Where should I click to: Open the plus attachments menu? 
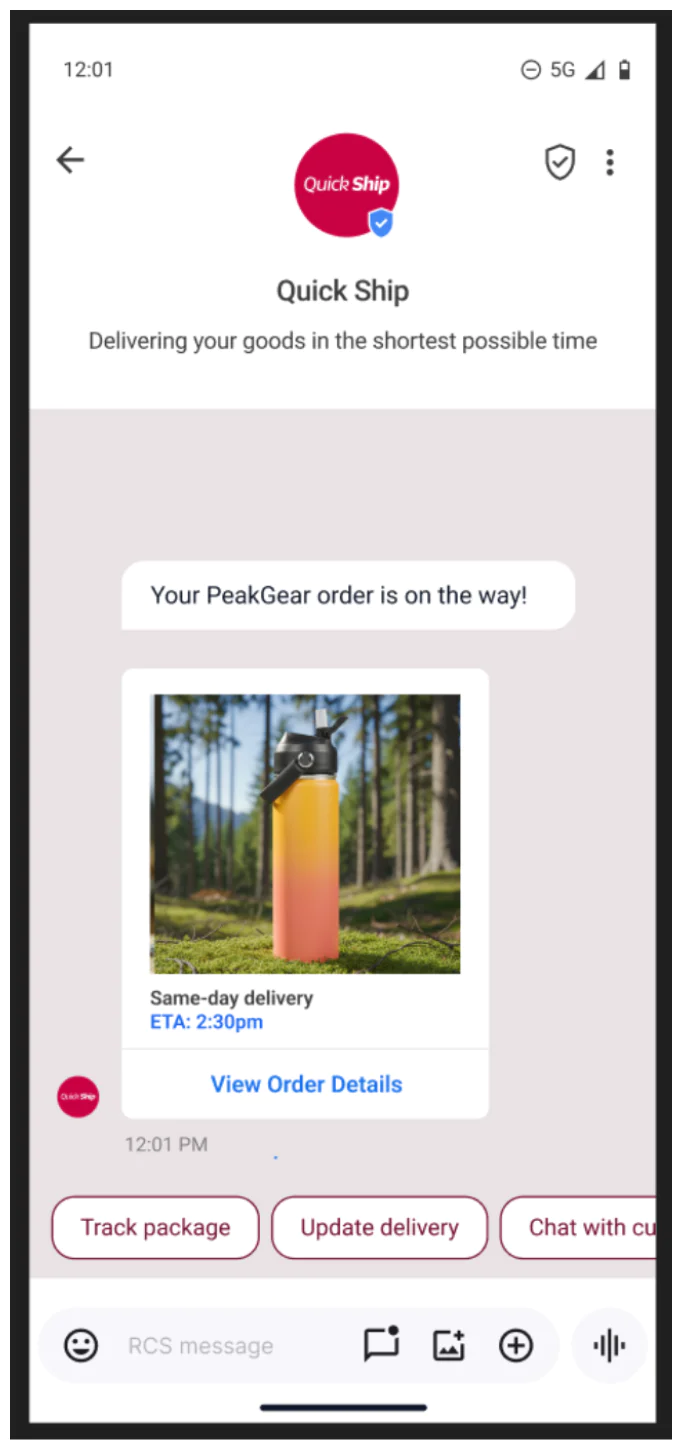click(516, 1345)
